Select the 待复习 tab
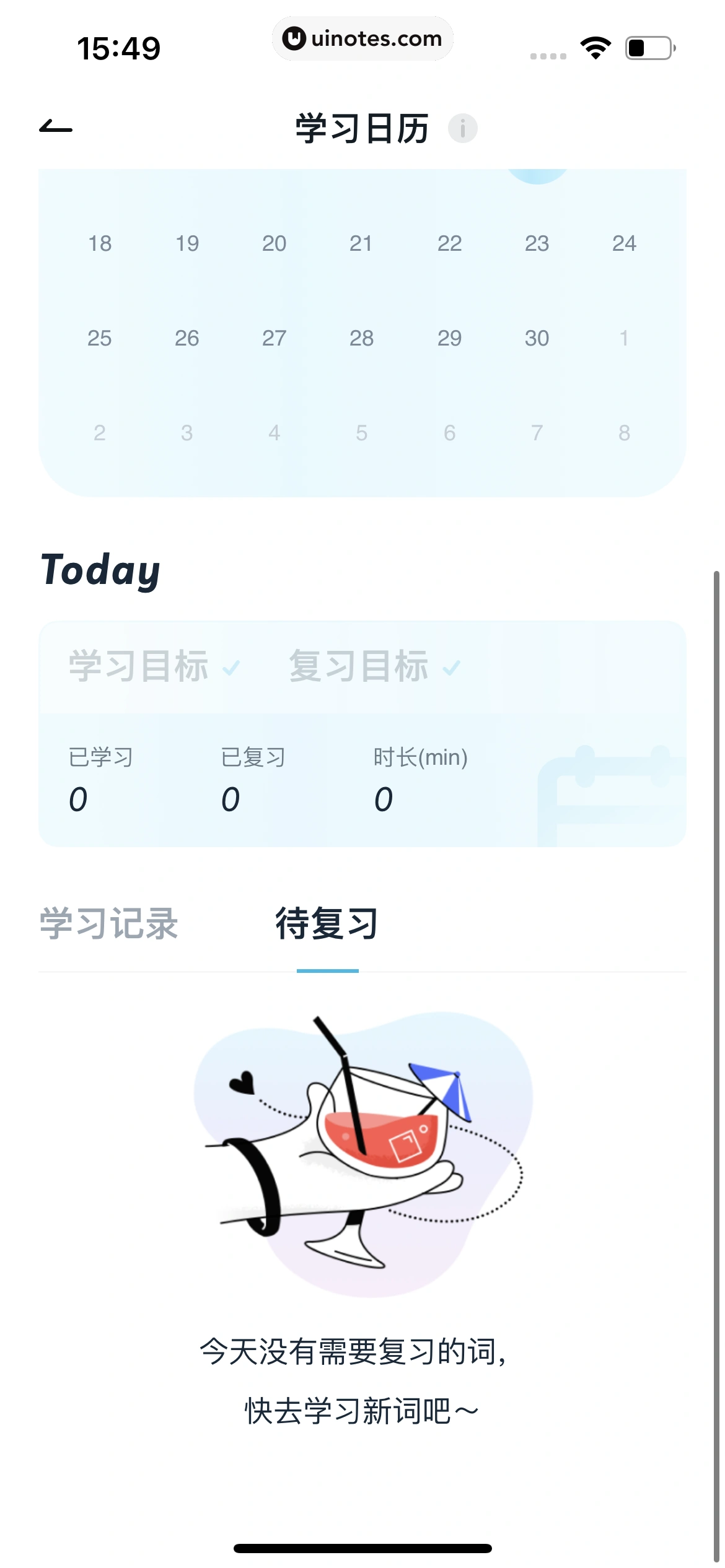 click(x=327, y=924)
